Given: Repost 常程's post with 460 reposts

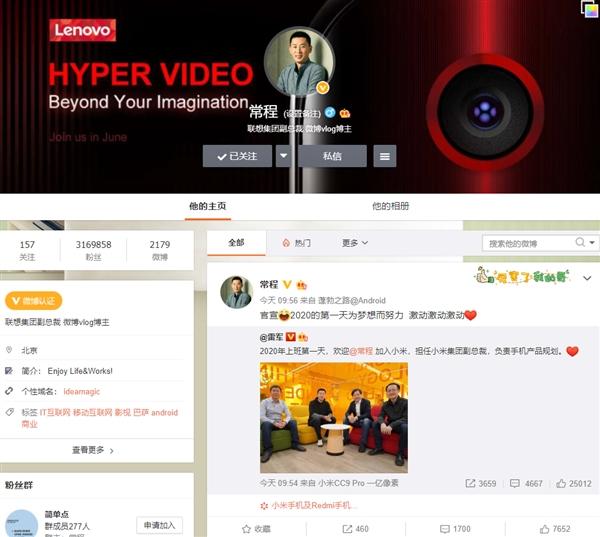Looking at the screenshot, I should (x=355, y=528).
